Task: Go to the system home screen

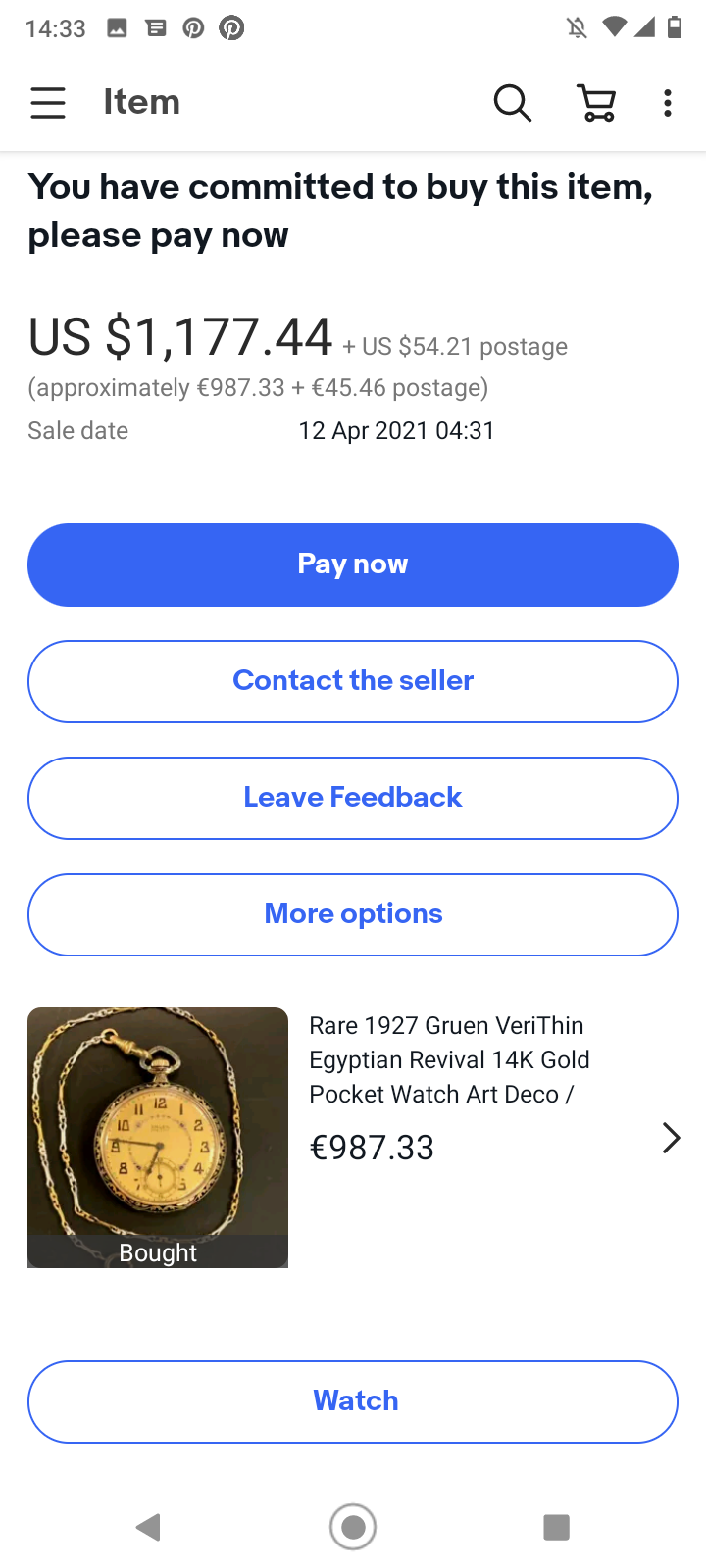Action: coord(353,1527)
